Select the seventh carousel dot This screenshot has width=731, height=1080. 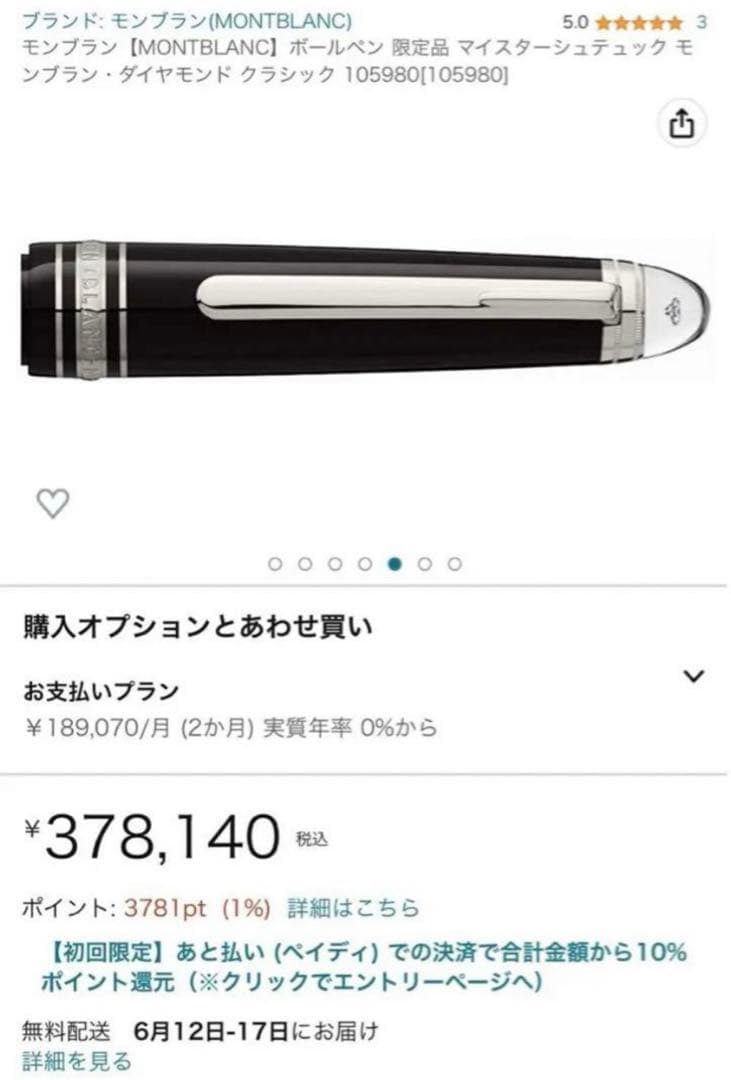(454, 561)
